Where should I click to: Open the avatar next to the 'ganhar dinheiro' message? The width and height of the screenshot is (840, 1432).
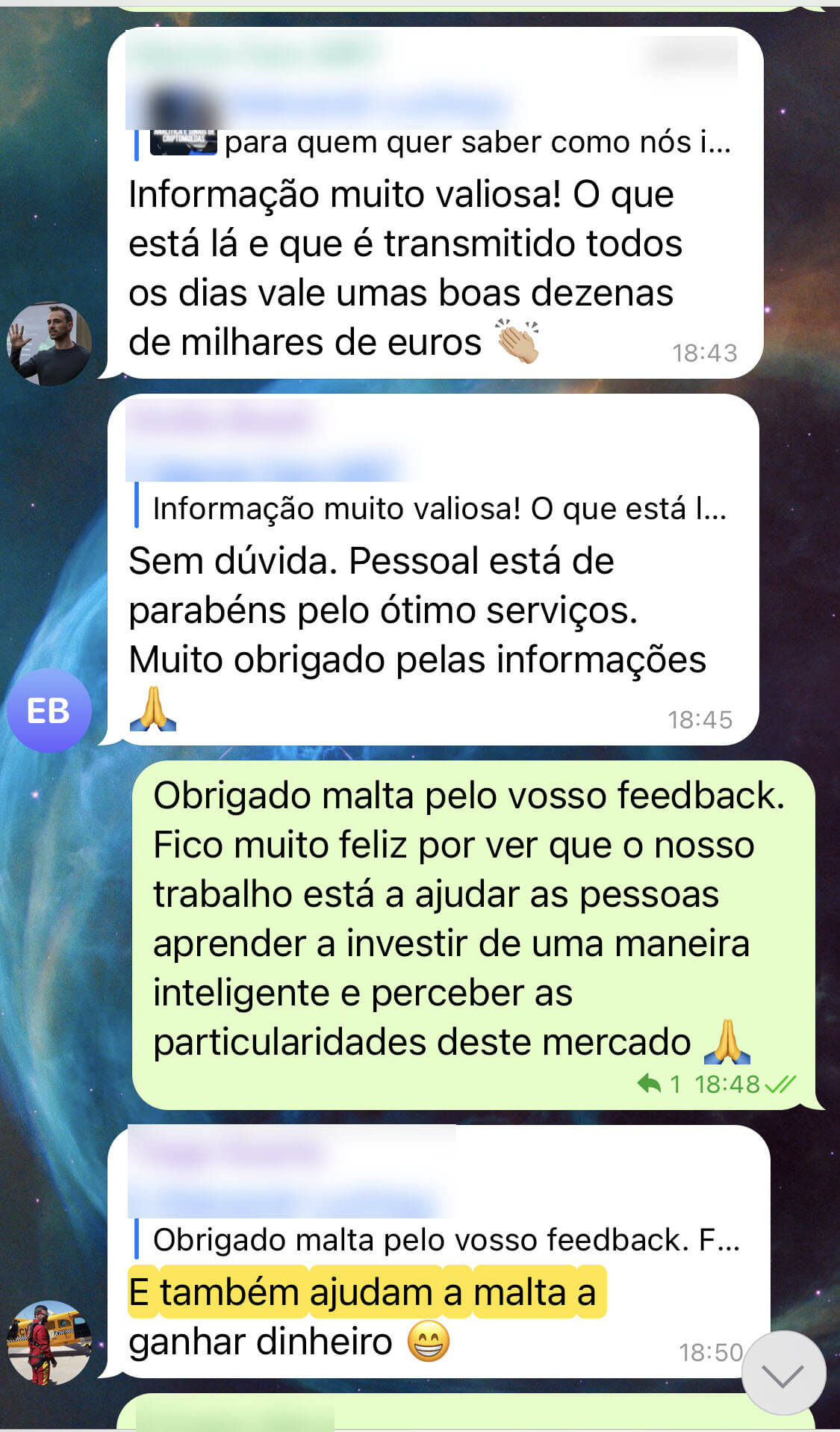point(49,1342)
